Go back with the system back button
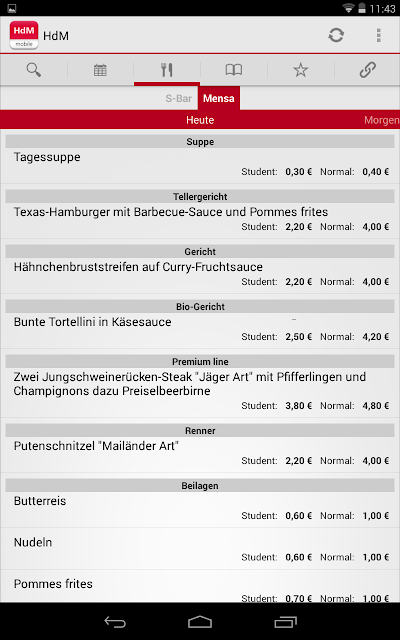The image size is (400, 640). (115, 622)
